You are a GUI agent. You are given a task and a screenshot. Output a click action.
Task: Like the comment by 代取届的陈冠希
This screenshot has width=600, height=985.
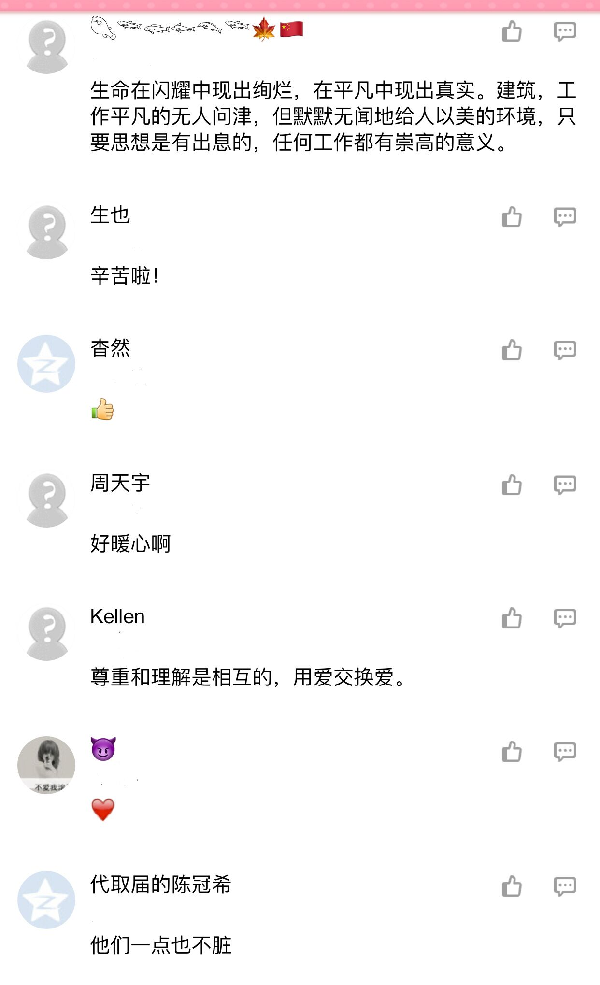(512, 886)
